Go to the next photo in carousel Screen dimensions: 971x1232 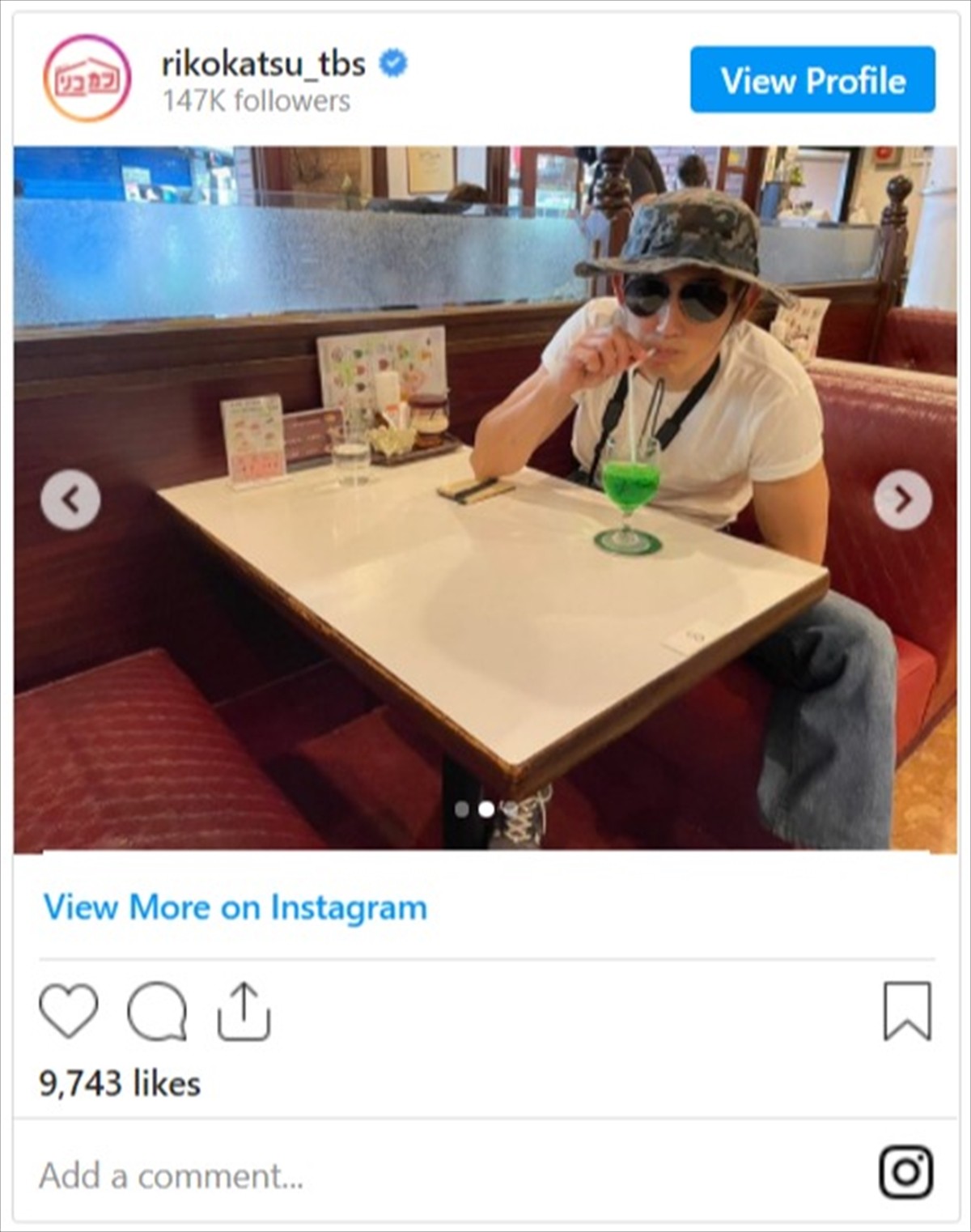click(902, 500)
